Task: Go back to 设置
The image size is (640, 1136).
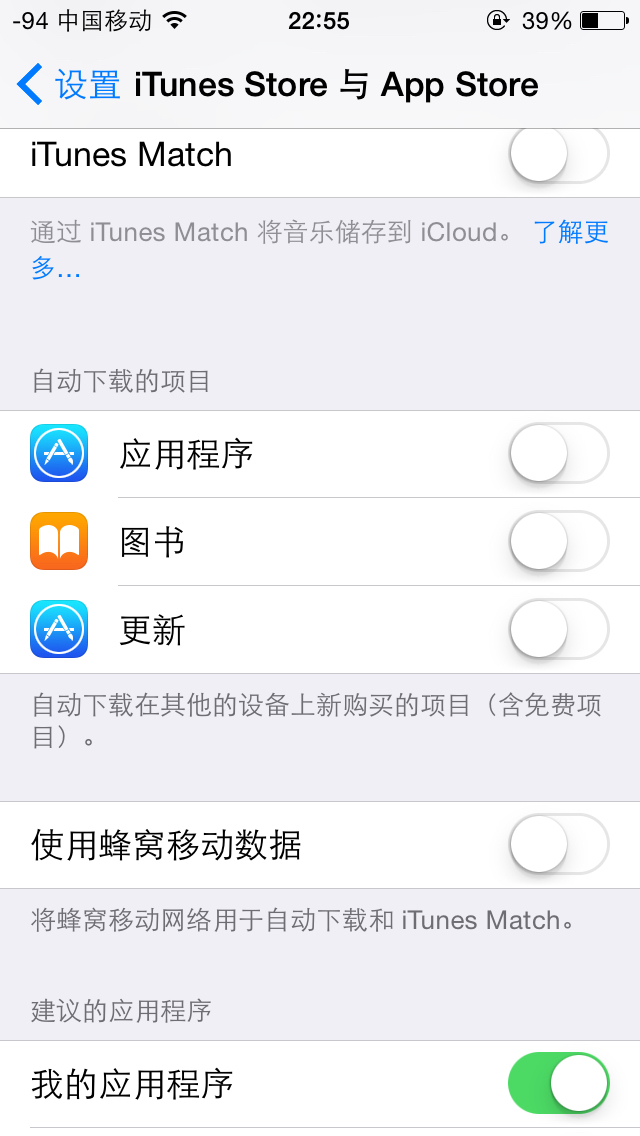Action: pyautogui.click(x=69, y=85)
